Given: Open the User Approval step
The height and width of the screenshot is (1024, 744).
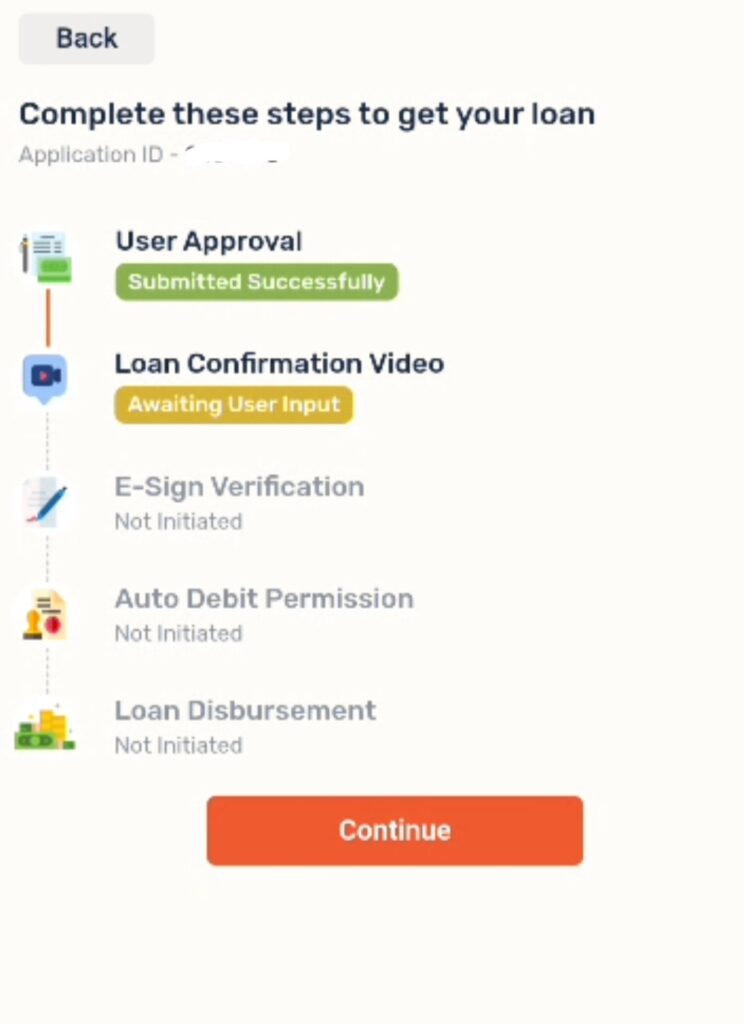Looking at the screenshot, I should (x=208, y=241).
